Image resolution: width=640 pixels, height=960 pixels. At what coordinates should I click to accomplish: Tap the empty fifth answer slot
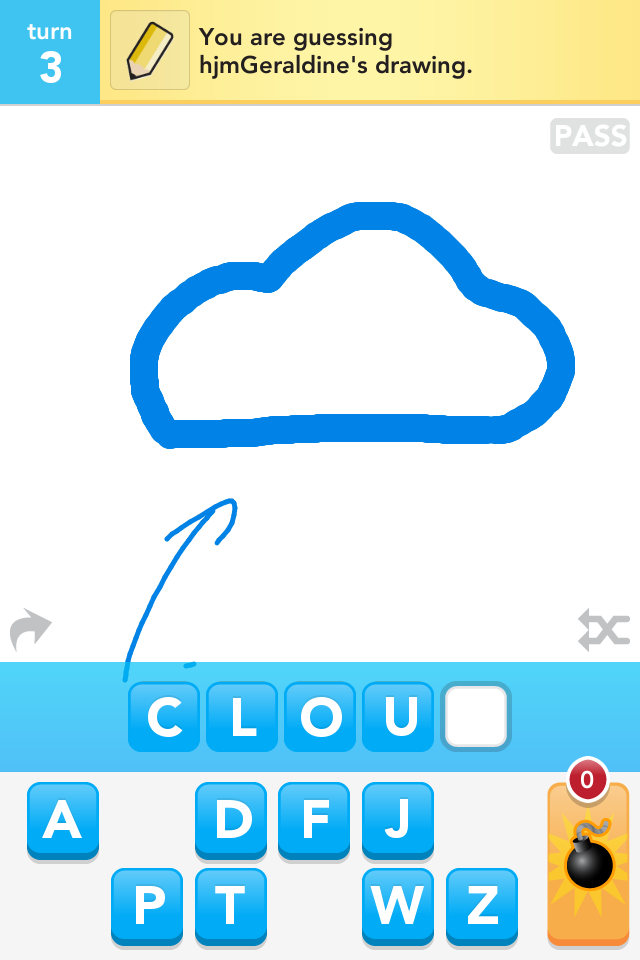476,716
